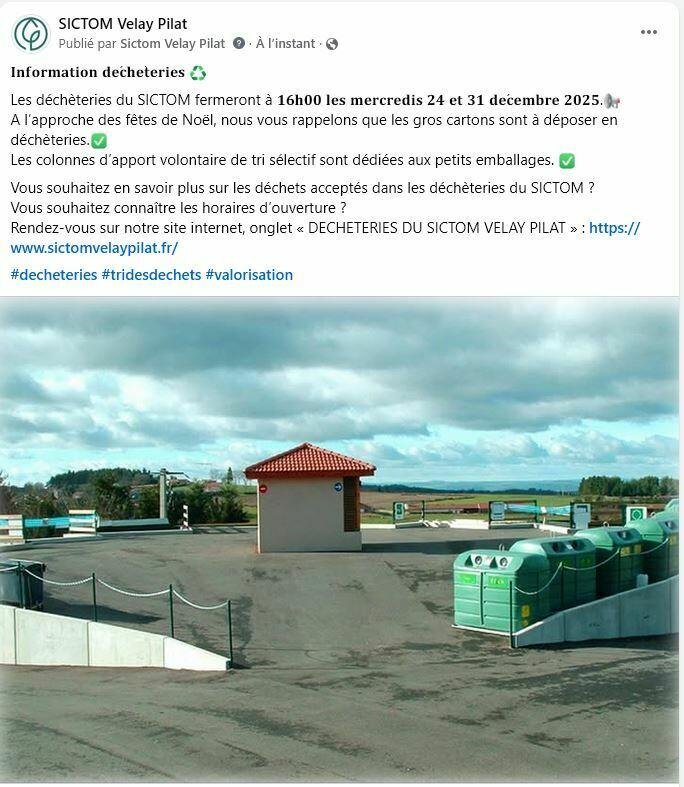
Task: Open the post's déchèterie photo in full view
Action: point(340,540)
